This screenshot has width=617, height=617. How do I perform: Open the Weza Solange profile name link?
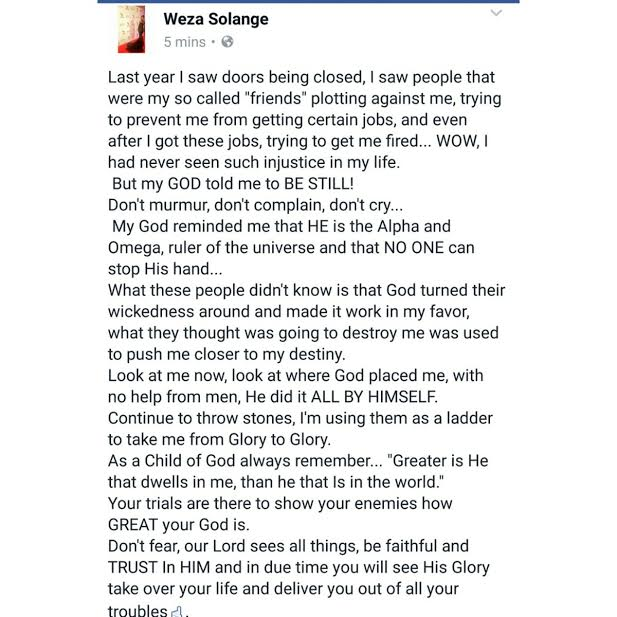pos(215,19)
